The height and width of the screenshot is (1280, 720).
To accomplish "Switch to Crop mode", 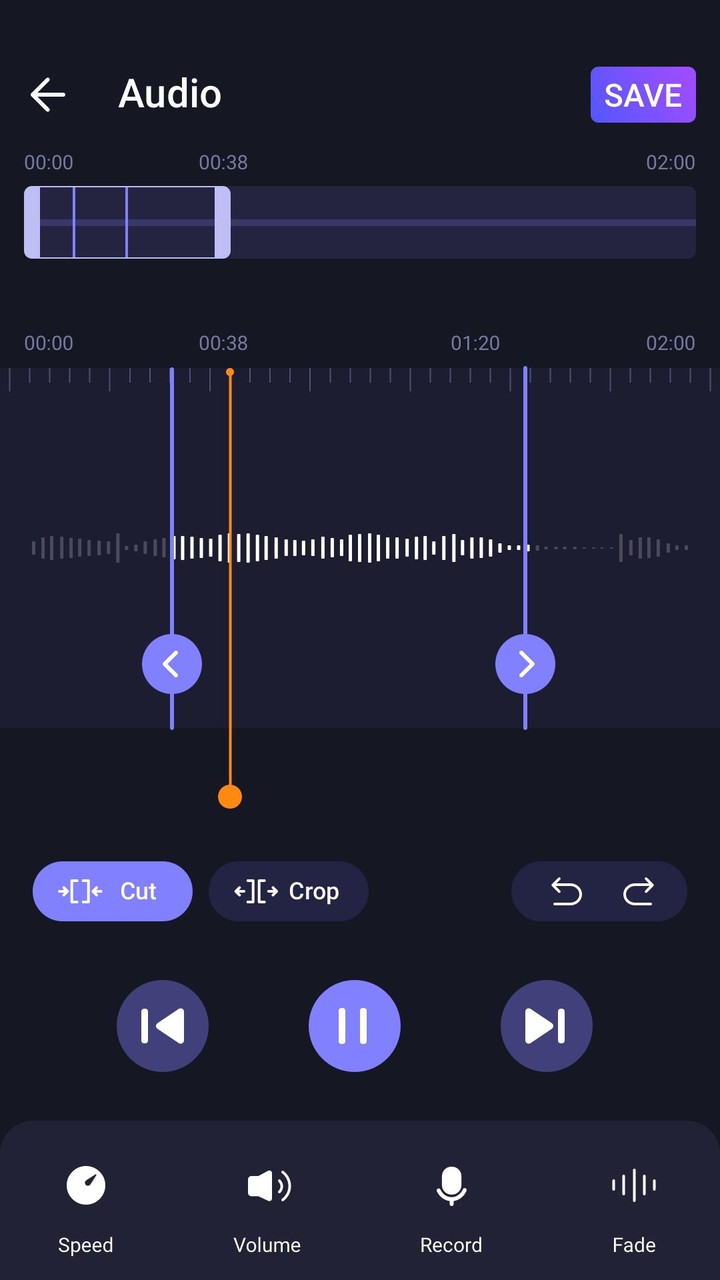I will (288, 891).
